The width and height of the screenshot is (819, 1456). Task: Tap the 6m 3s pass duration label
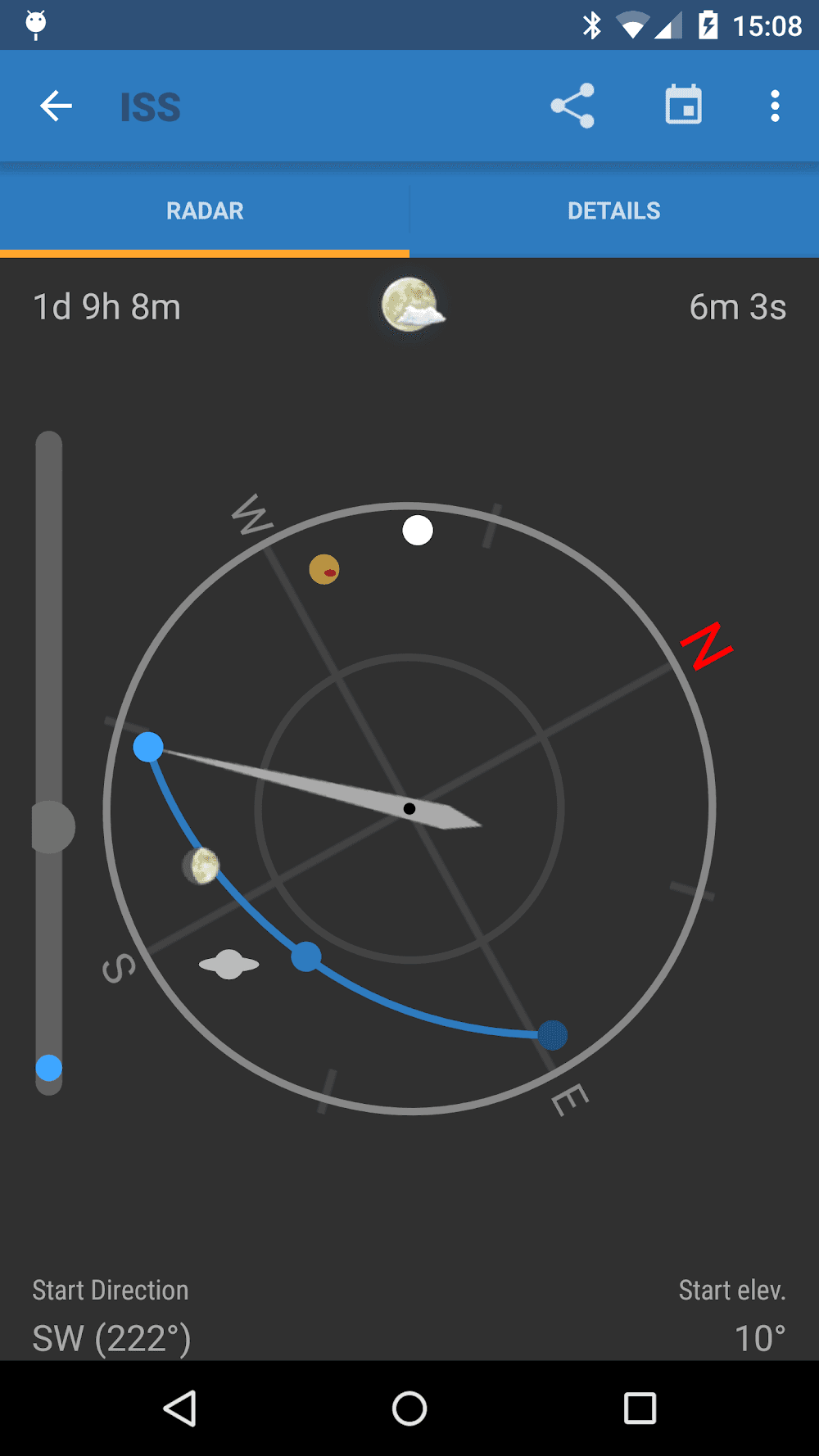point(736,307)
